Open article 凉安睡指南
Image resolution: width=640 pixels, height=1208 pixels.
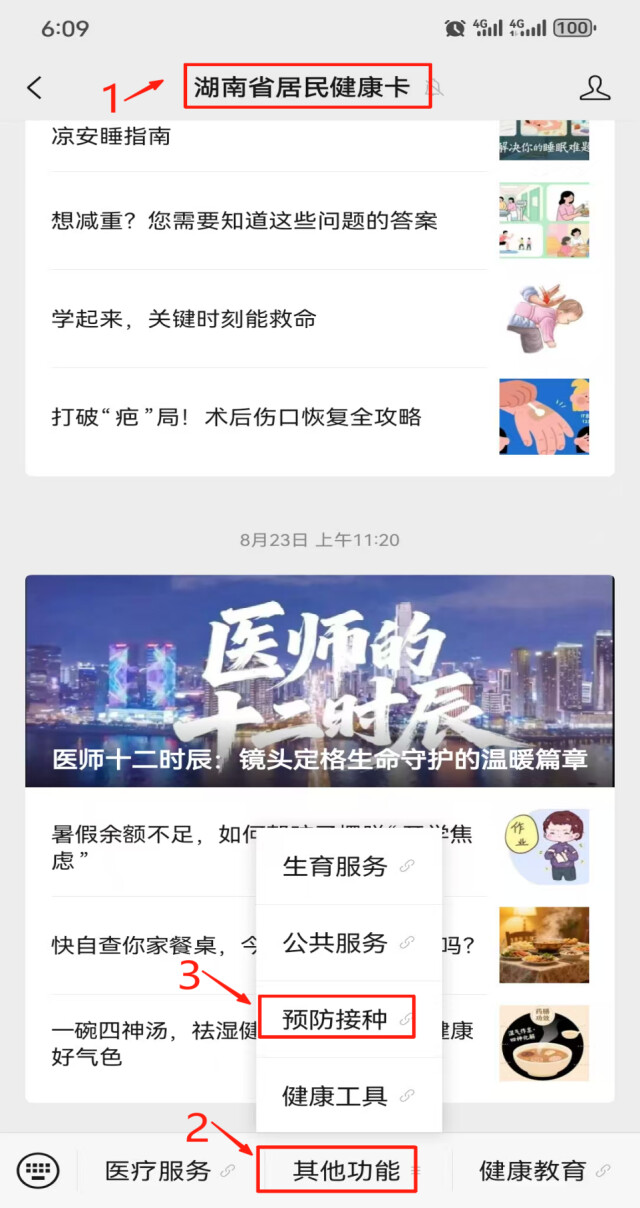(x=111, y=137)
